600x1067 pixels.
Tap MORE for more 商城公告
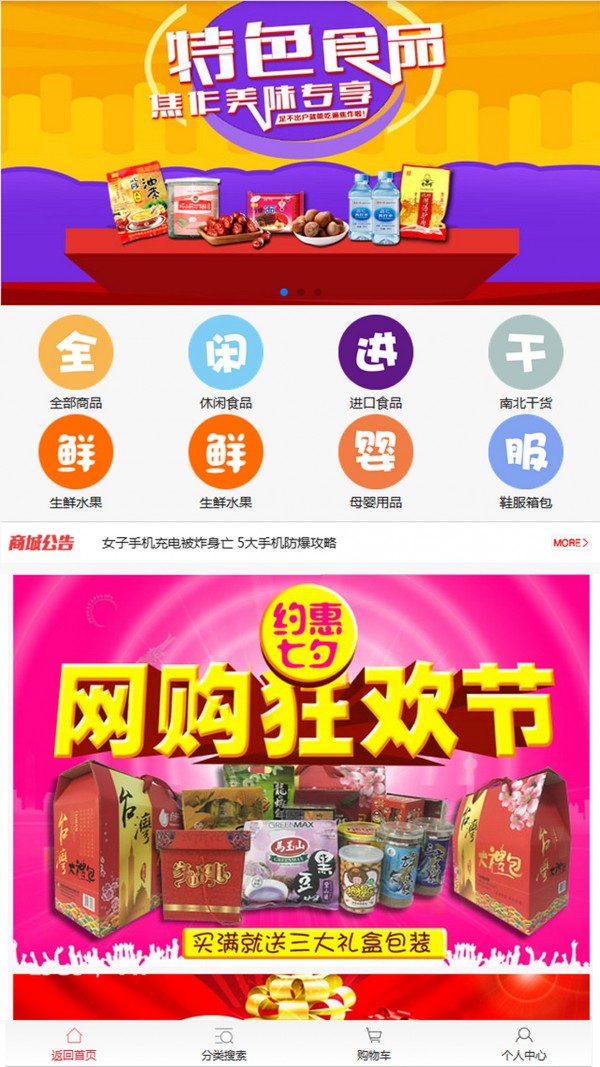point(570,543)
